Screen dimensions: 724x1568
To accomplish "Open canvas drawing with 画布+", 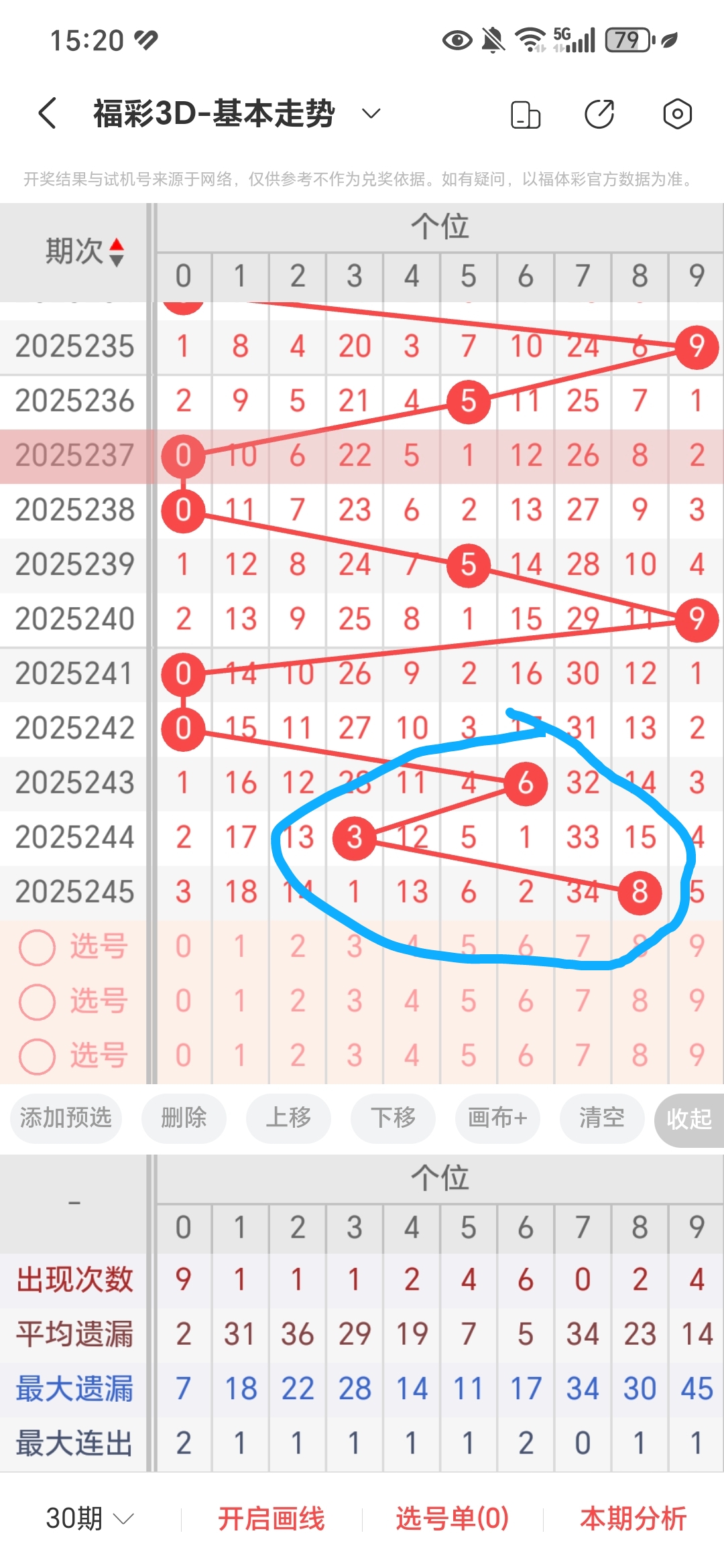I will pyautogui.click(x=497, y=1118).
